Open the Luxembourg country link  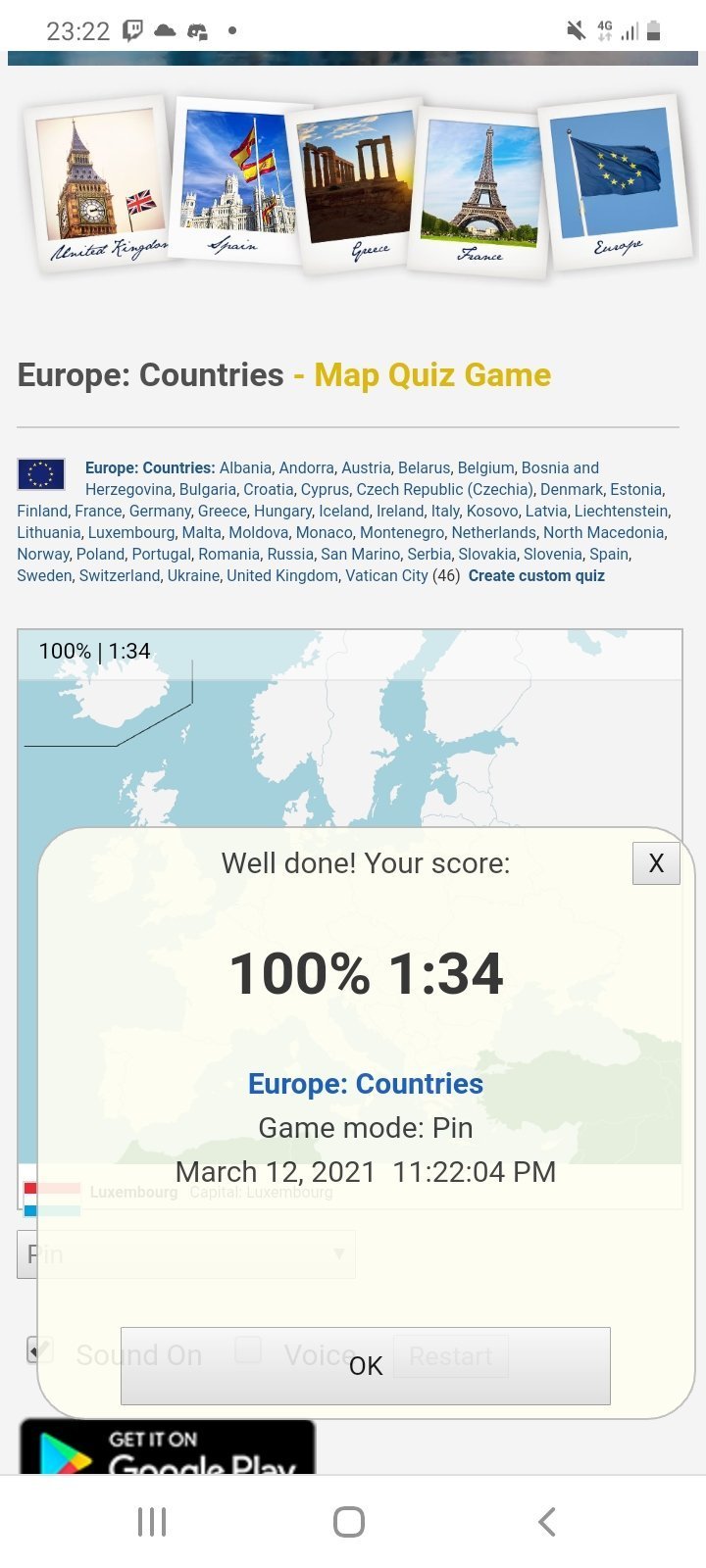131,533
